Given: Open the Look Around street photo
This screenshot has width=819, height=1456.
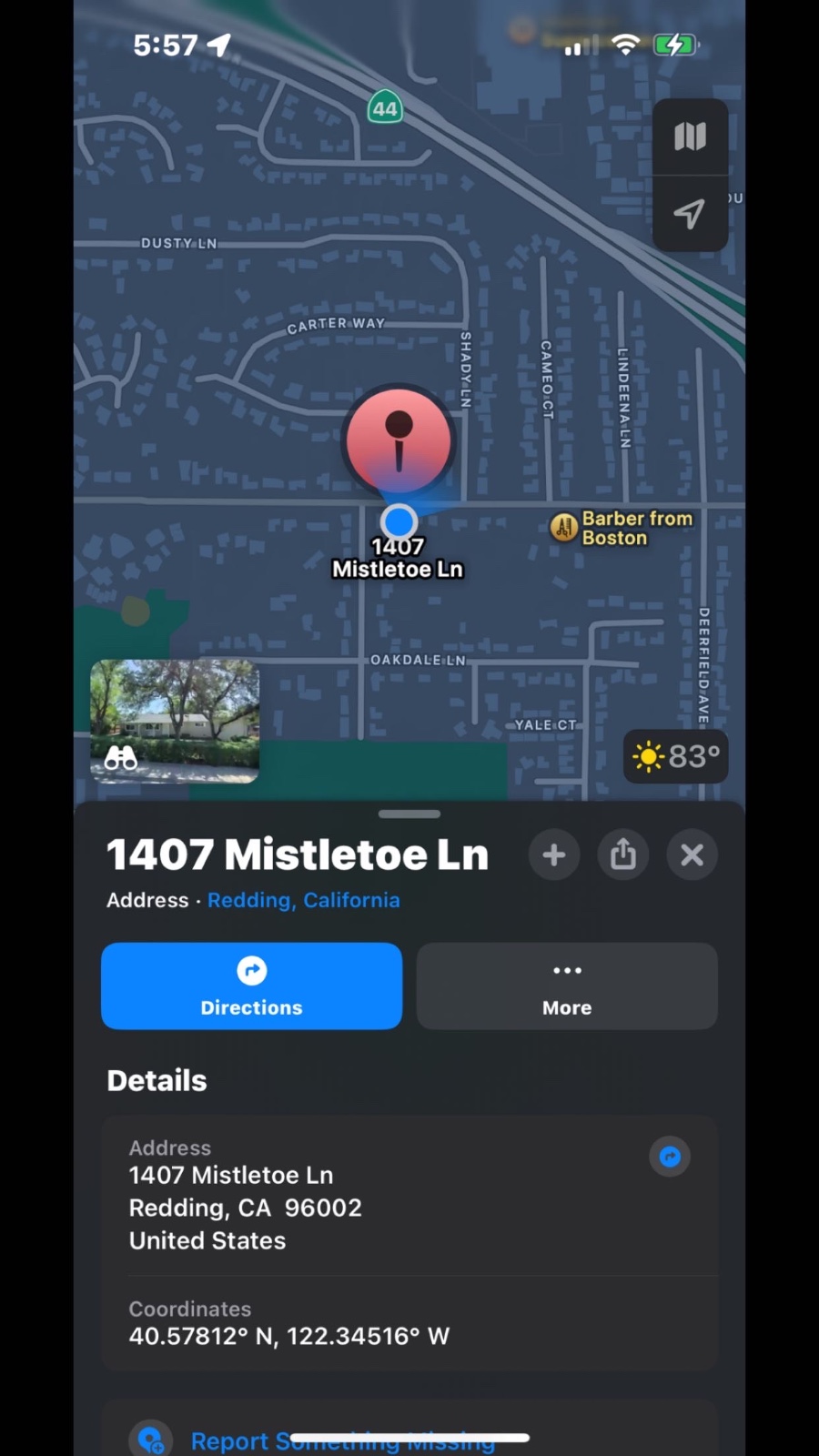Looking at the screenshot, I should (175, 721).
